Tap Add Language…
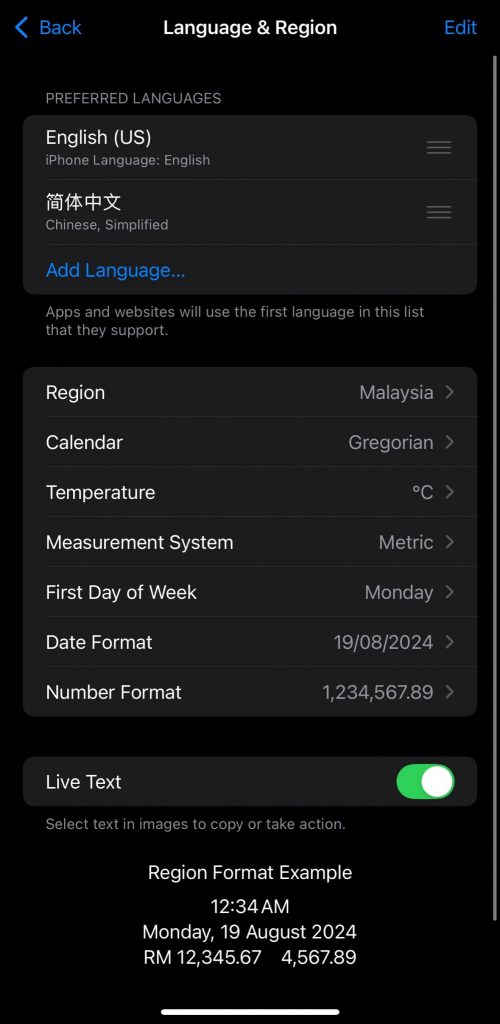The width and height of the screenshot is (500, 1024). (116, 270)
